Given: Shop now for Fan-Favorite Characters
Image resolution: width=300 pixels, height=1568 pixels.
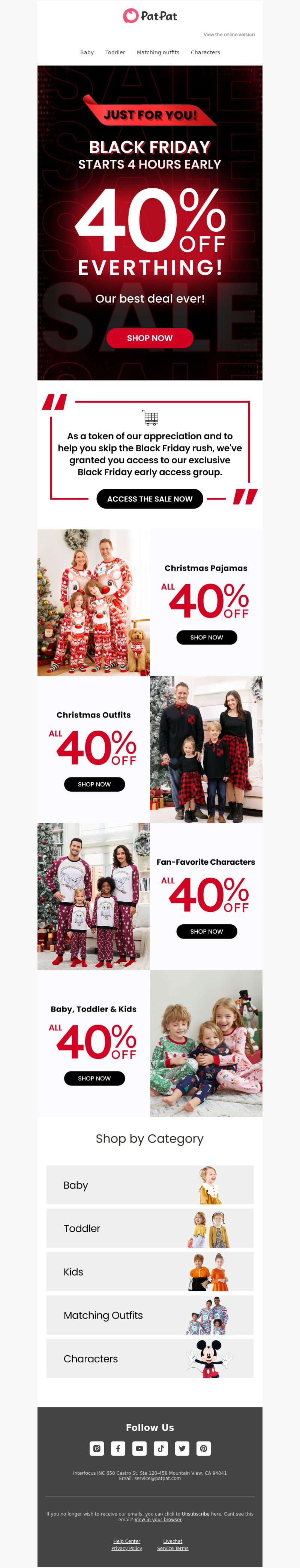Looking at the screenshot, I should (x=206, y=931).
